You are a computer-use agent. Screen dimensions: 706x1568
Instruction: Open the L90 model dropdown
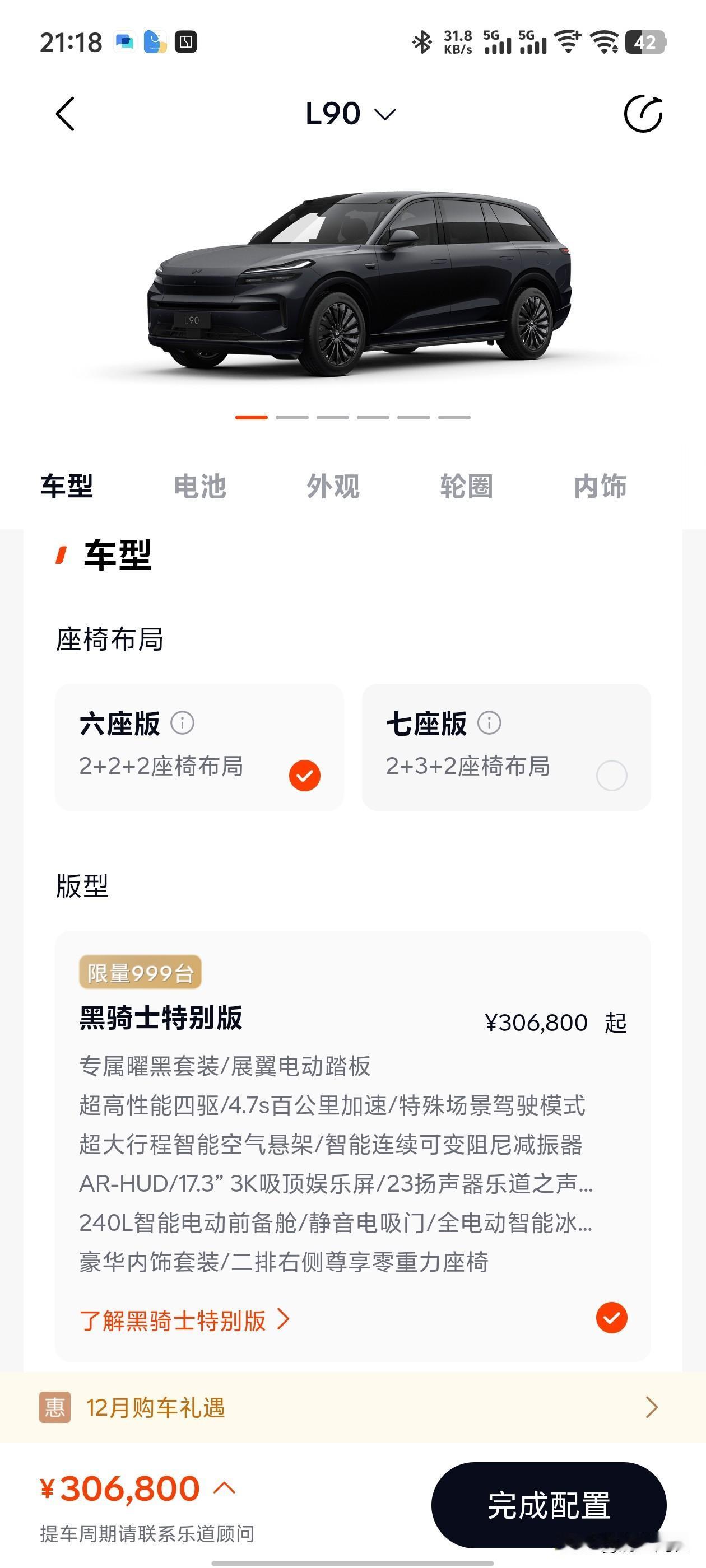coord(346,113)
